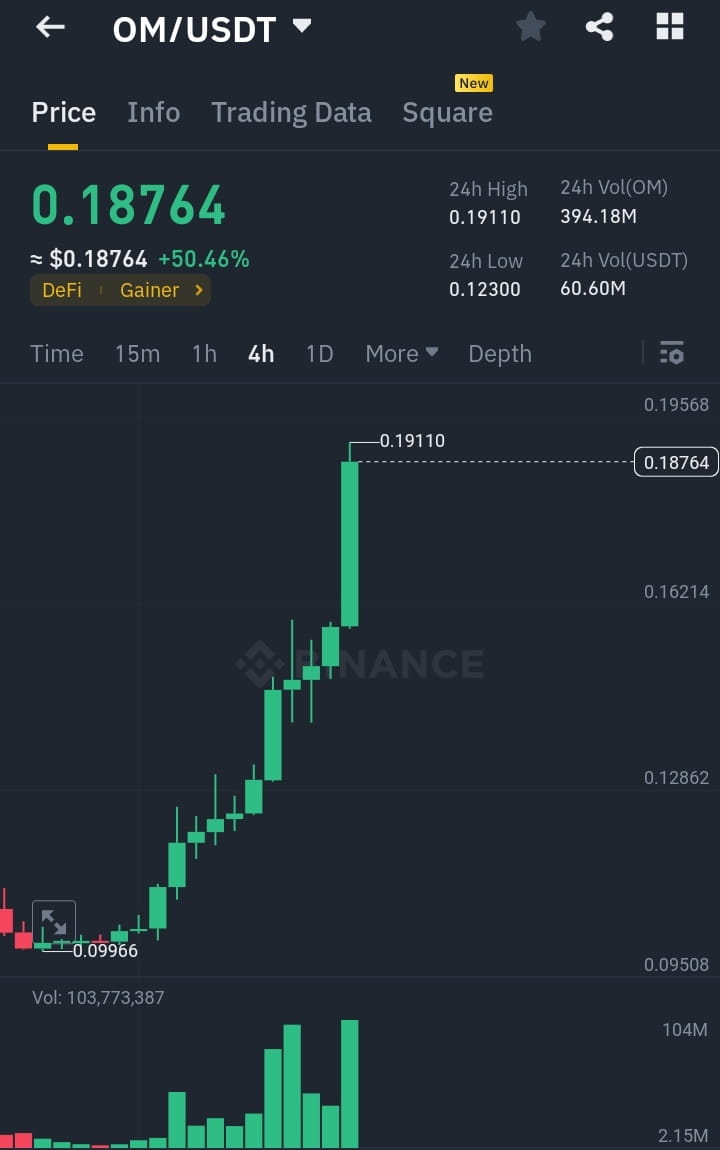Switch to the Info tab
This screenshot has height=1150, width=720.
[x=153, y=112]
